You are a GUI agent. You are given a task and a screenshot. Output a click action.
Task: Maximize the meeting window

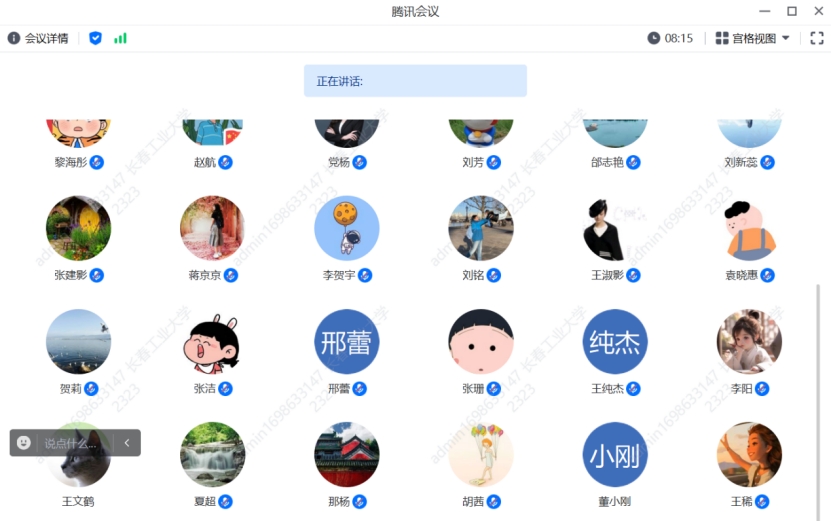[791, 11]
